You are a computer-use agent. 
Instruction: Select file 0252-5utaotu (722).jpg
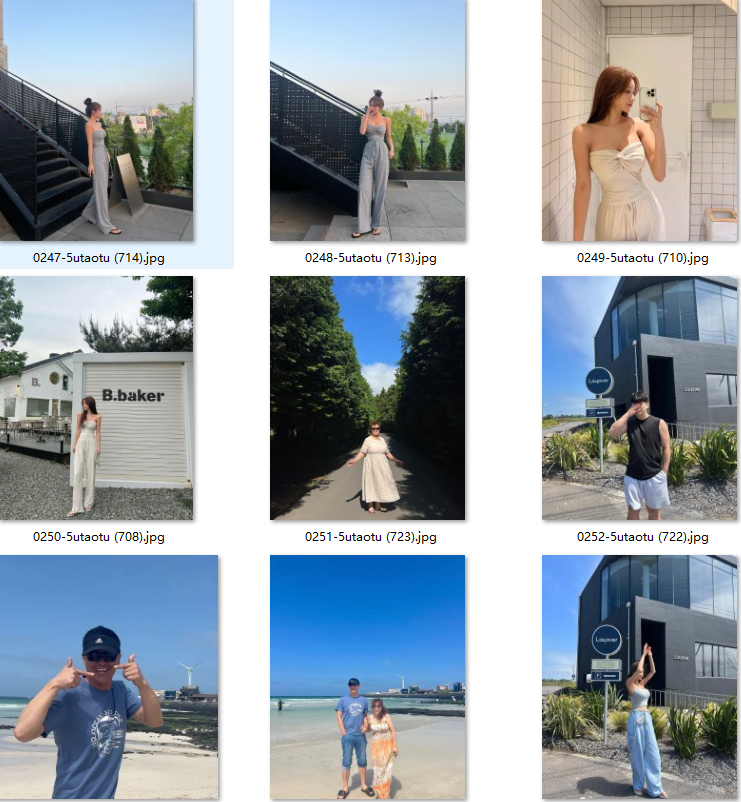pos(640,398)
